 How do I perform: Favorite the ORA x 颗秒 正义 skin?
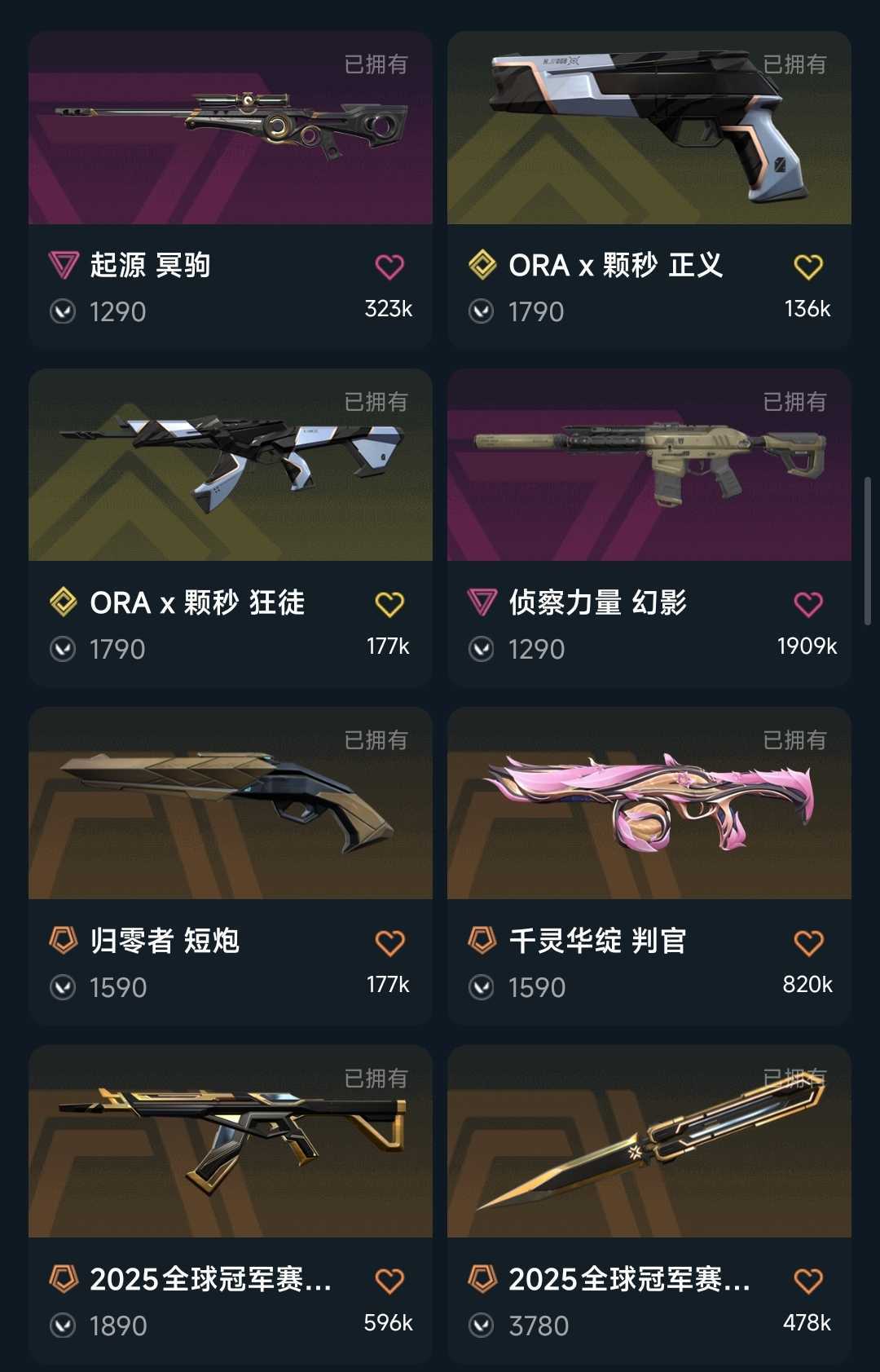808,267
